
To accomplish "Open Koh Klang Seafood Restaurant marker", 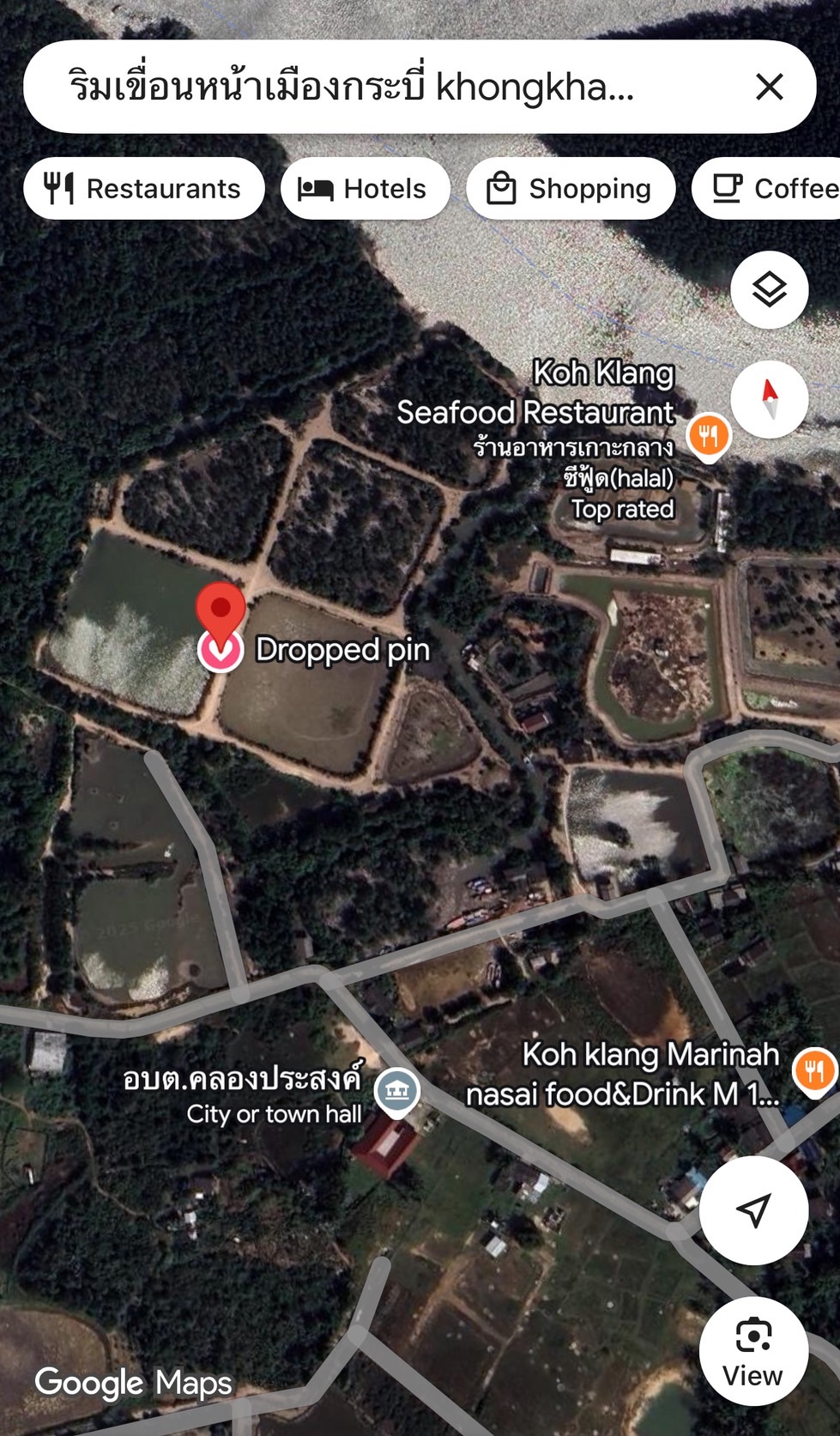I will (708, 436).
